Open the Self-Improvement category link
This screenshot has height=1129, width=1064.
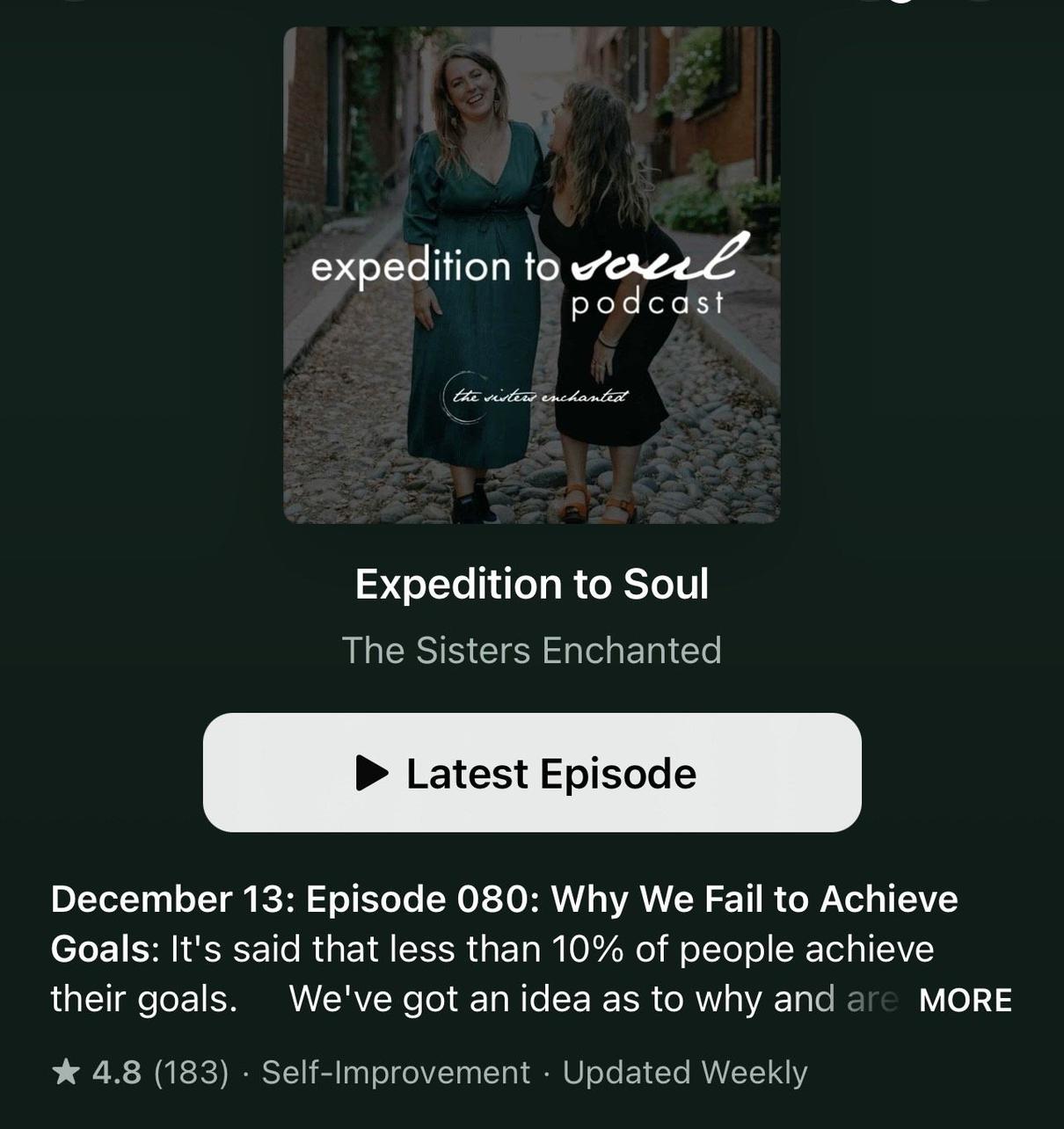394,1071
